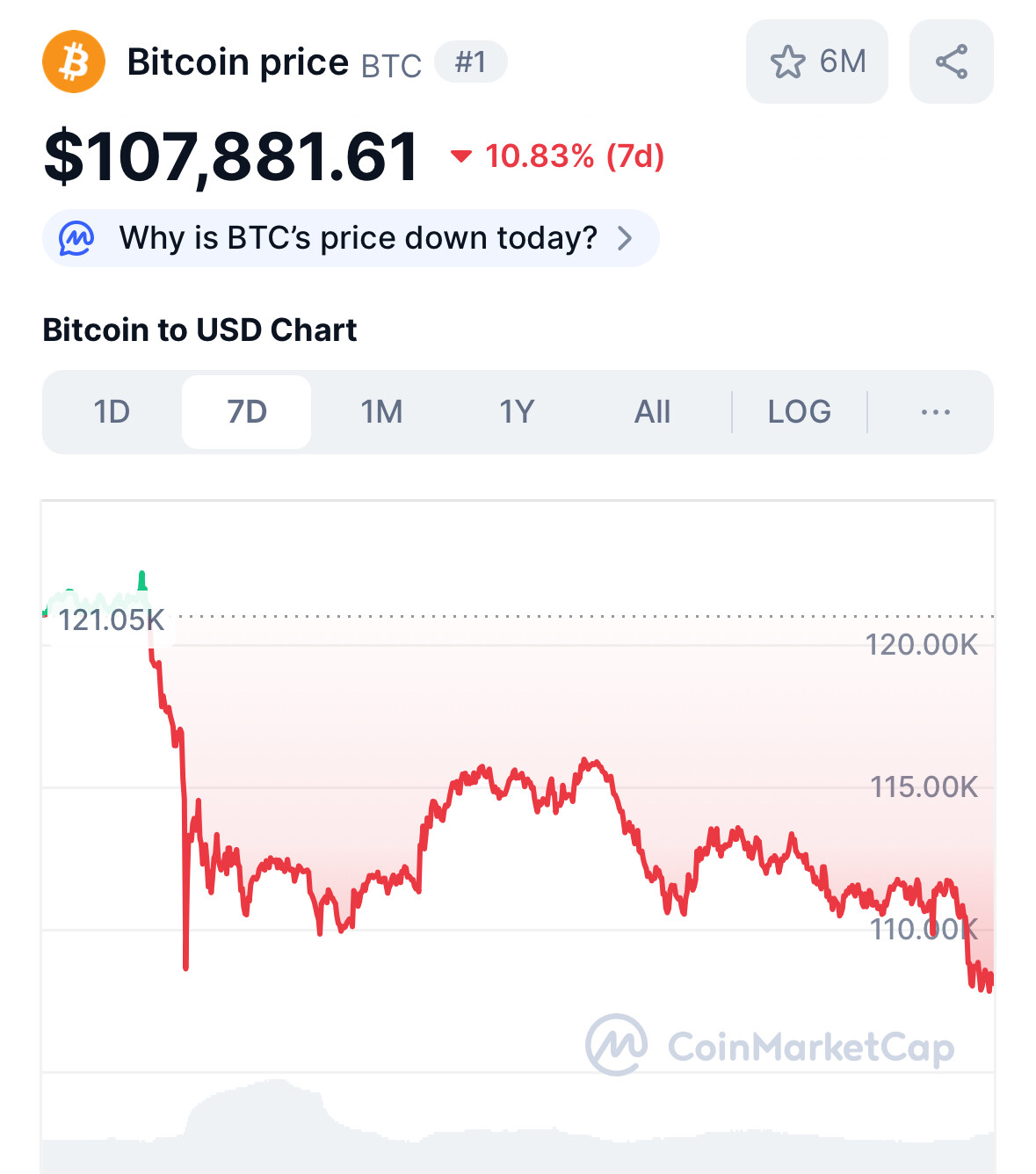Viewport: 1036px width, 1174px height.
Task: Toggle LOG scale on chart
Action: tap(799, 411)
